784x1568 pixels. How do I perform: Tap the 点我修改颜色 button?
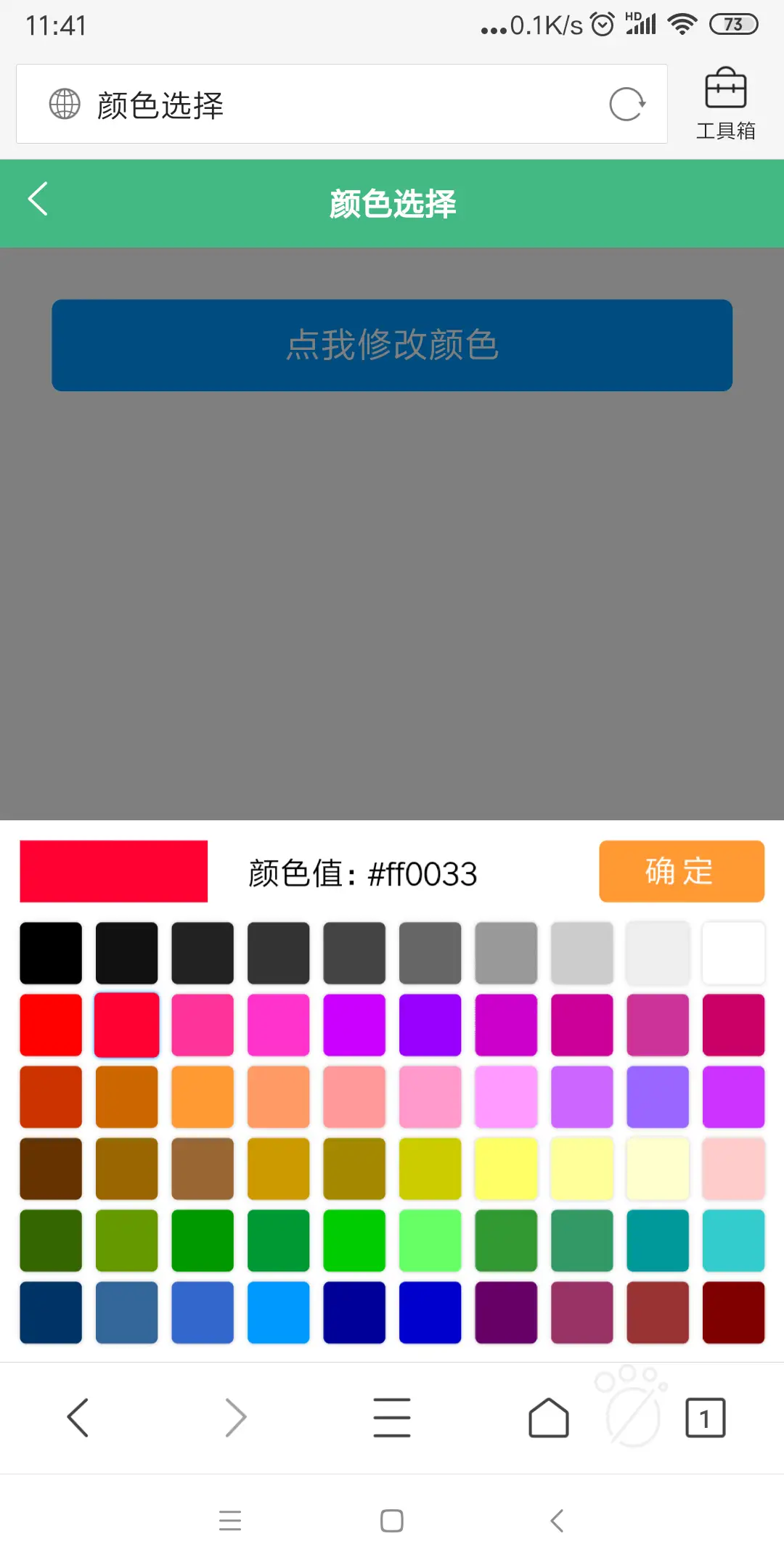pos(392,346)
